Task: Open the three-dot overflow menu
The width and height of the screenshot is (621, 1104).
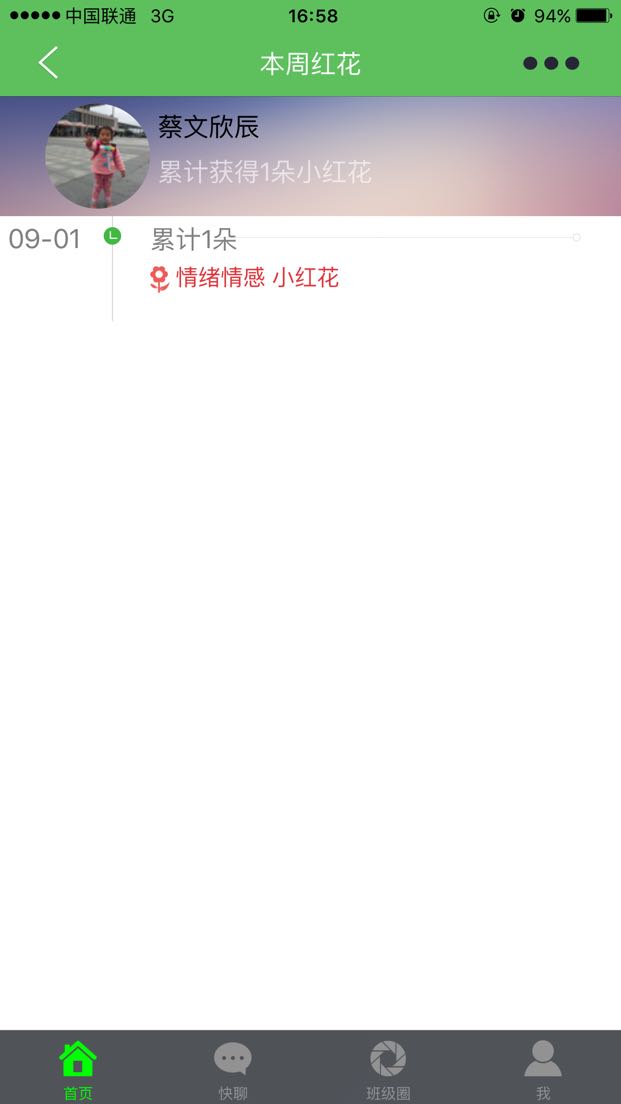Action: (x=551, y=63)
